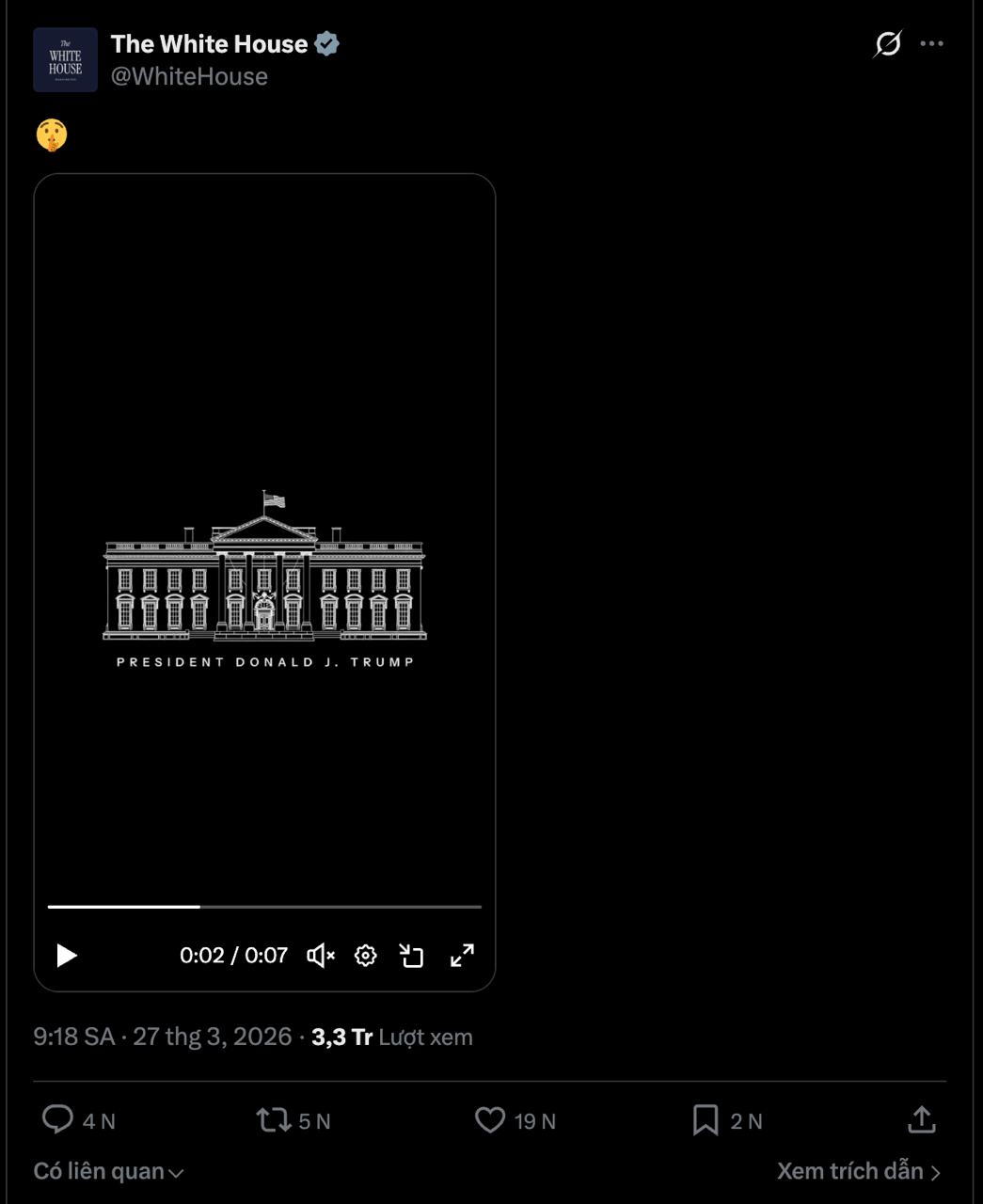The width and height of the screenshot is (983, 1204).
Task: Open The White House profile picture
Action: click(x=65, y=59)
